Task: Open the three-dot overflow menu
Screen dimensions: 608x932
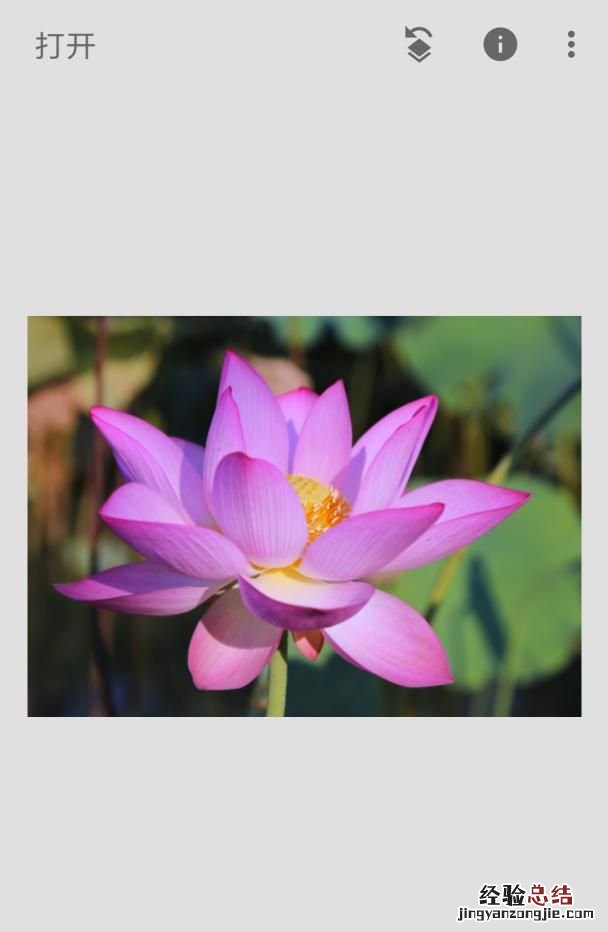Action: (571, 45)
